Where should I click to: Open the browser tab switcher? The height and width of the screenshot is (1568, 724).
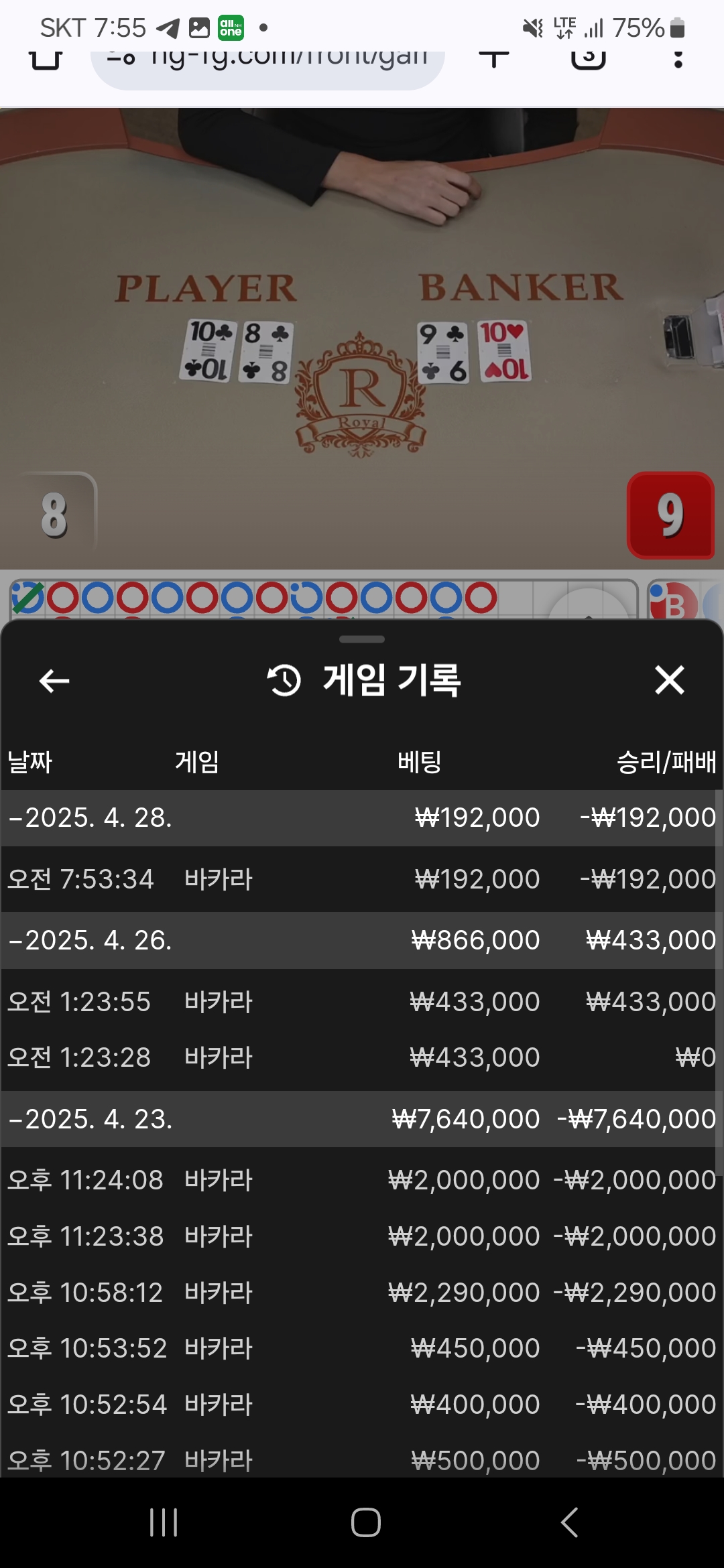pyautogui.click(x=588, y=59)
